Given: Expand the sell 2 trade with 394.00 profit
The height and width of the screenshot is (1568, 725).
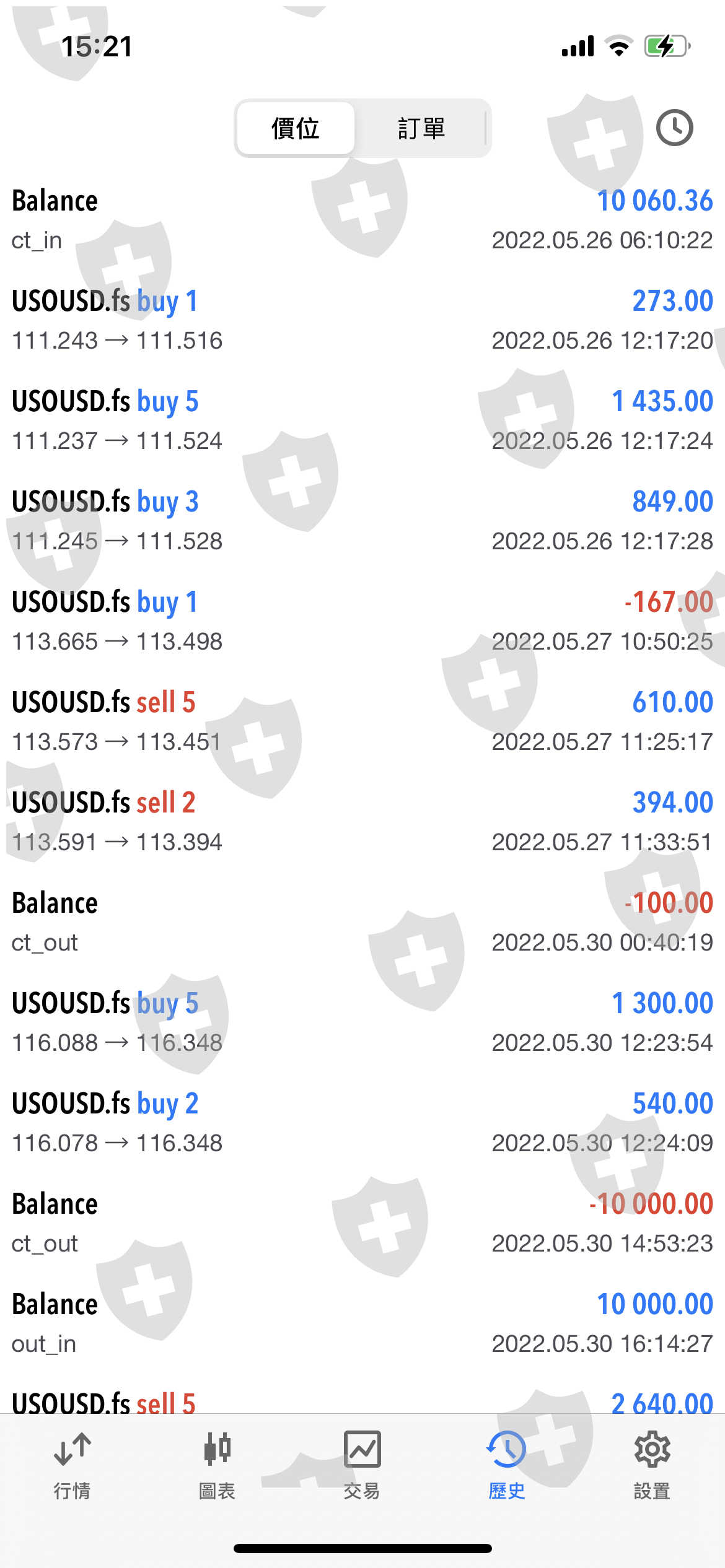Looking at the screenshot, I should (362, 822).
